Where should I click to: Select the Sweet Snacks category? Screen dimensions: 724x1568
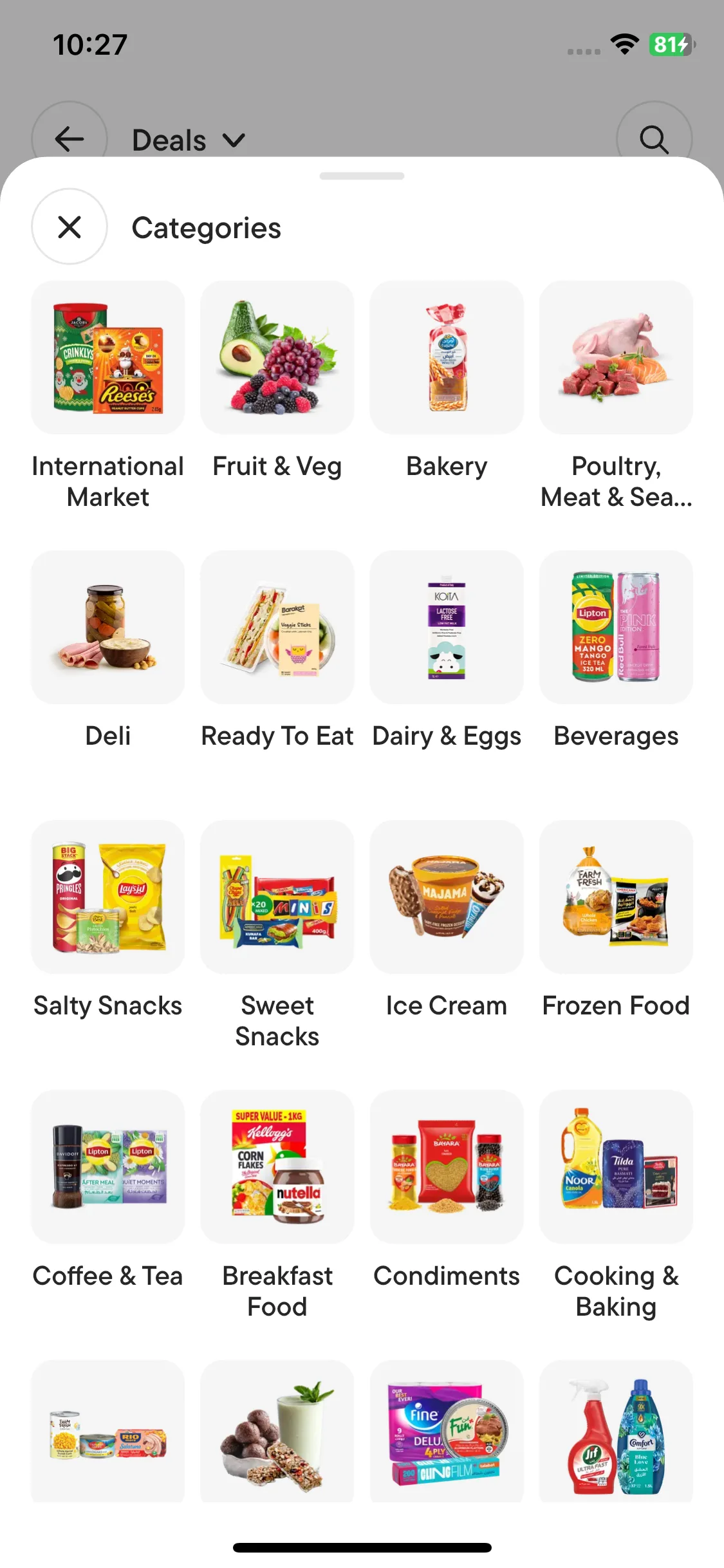(x=277, y=897)
